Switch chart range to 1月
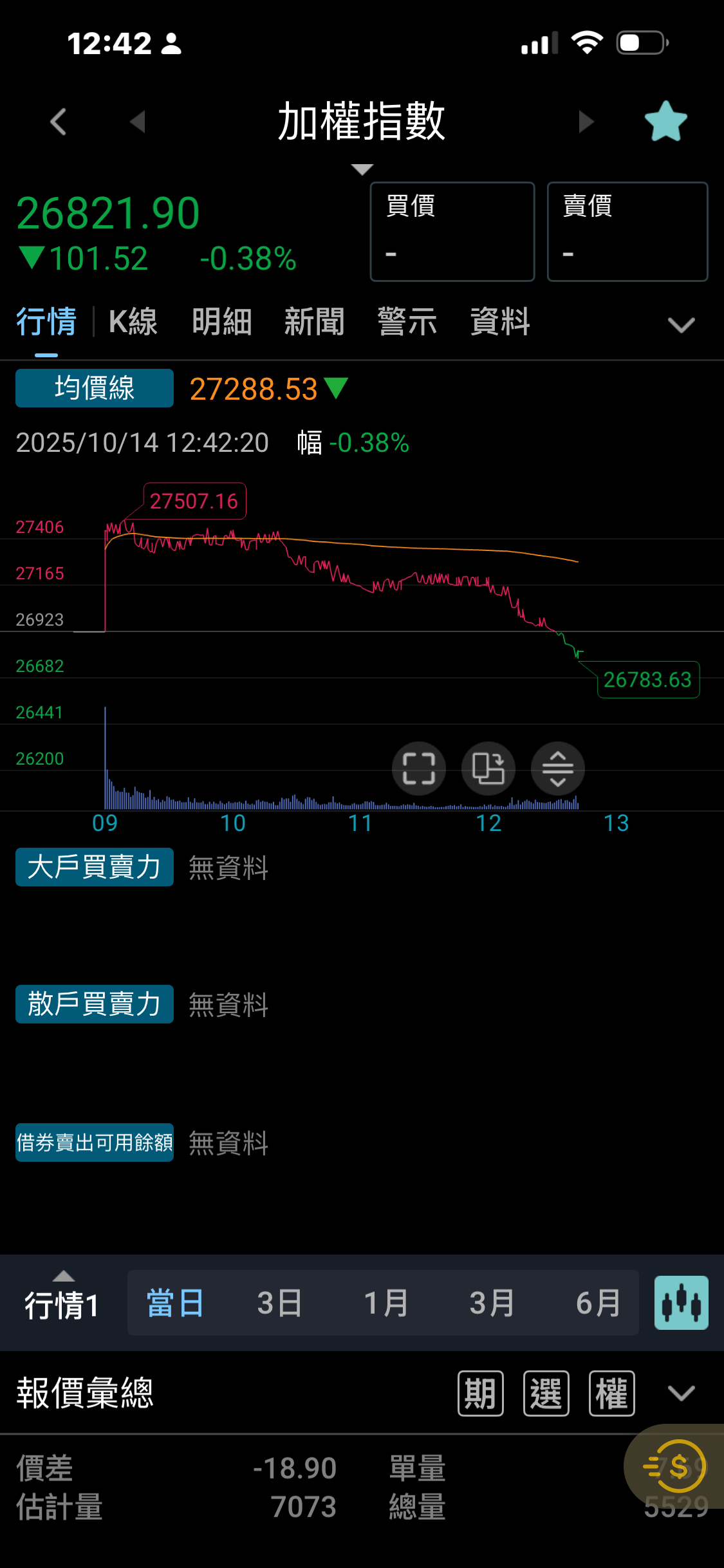The width and height of the screenshot is (724, 1568). click(x=385, y=1303)
